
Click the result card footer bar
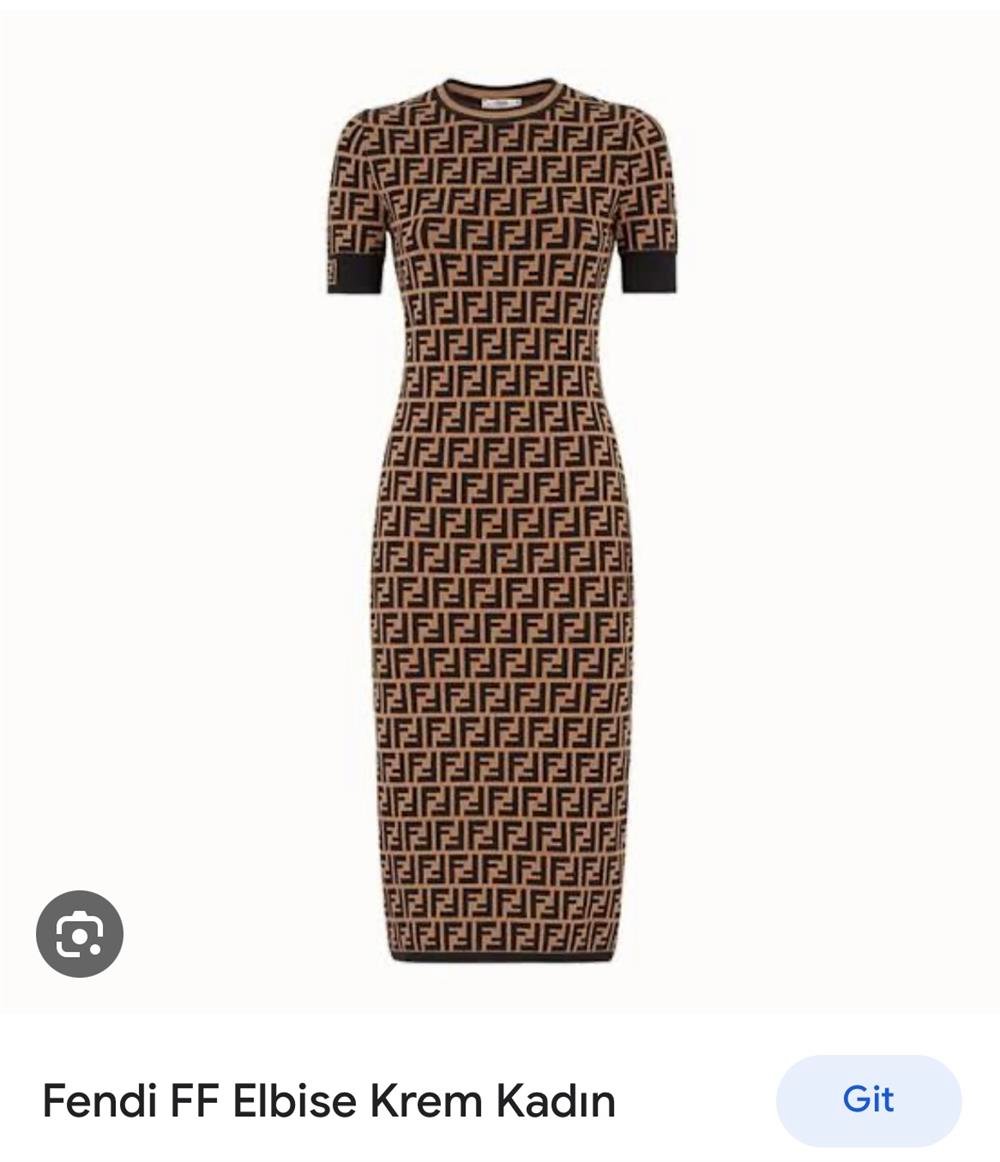click(500, 1100)
